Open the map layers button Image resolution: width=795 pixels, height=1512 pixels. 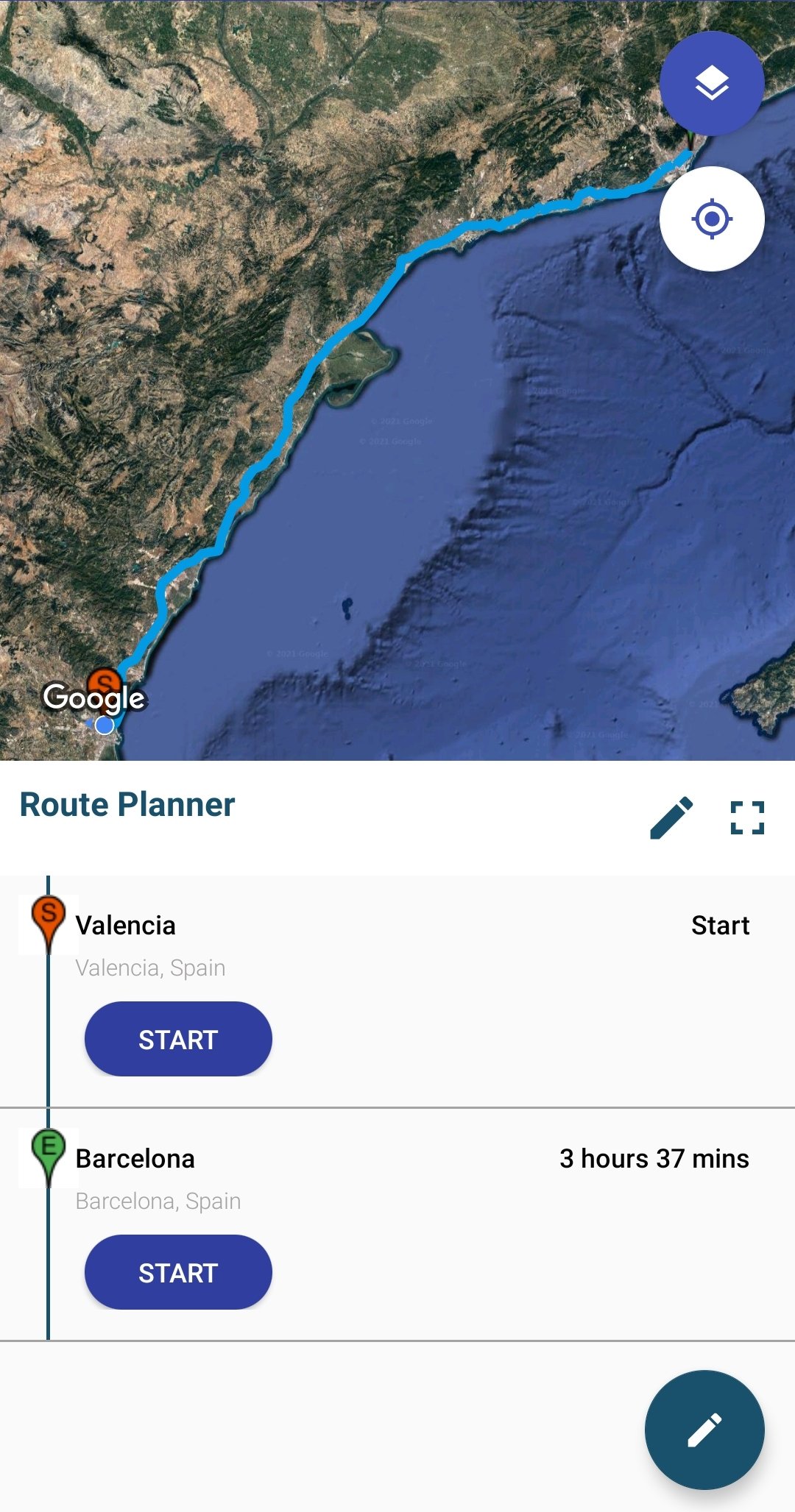711,83
